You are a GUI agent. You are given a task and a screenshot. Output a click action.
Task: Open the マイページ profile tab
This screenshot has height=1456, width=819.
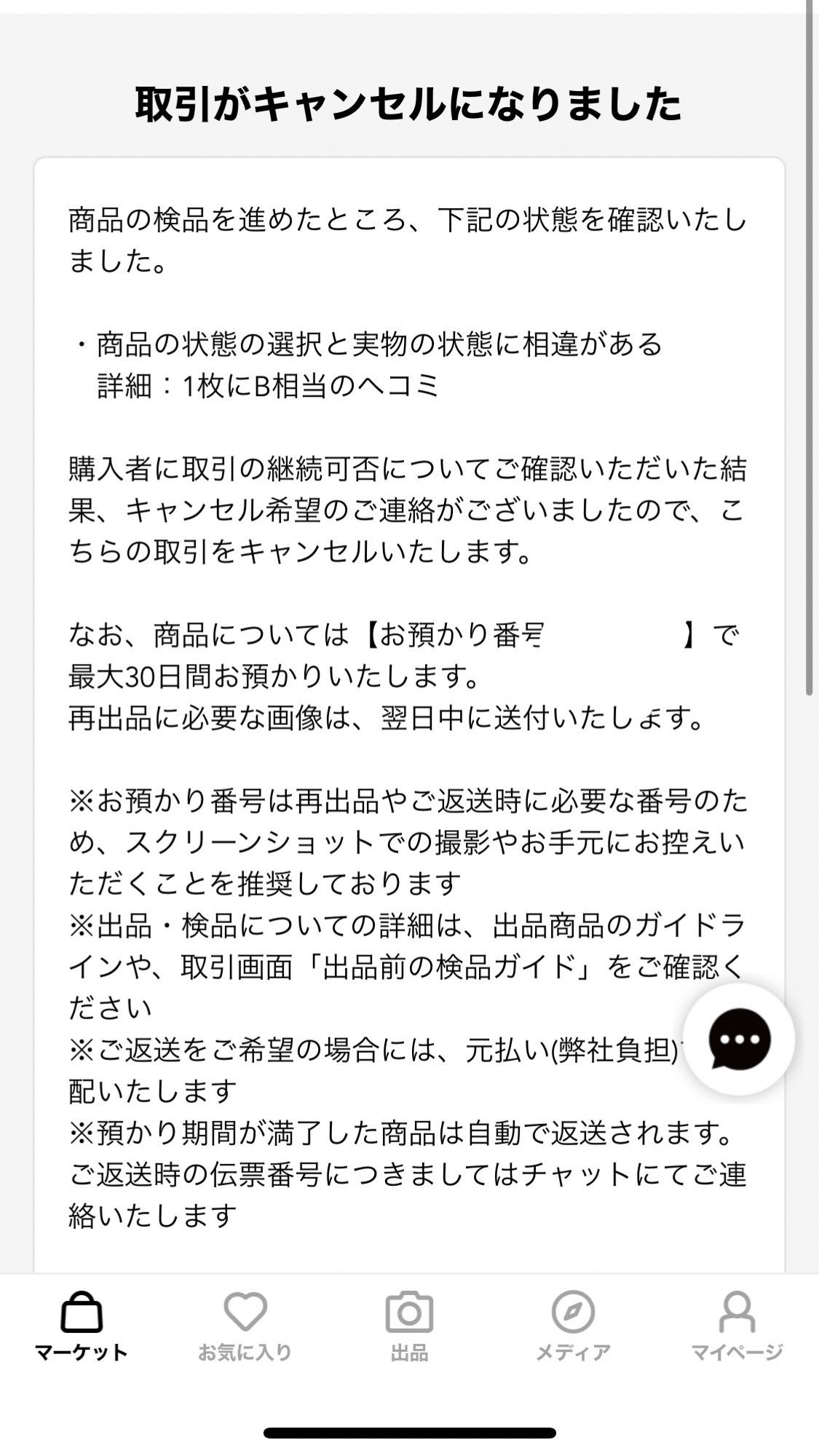[x=737, y=1326]
